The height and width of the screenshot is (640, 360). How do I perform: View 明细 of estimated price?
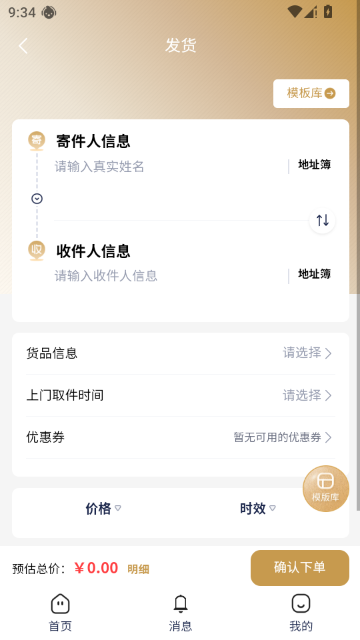click(138, 569)
